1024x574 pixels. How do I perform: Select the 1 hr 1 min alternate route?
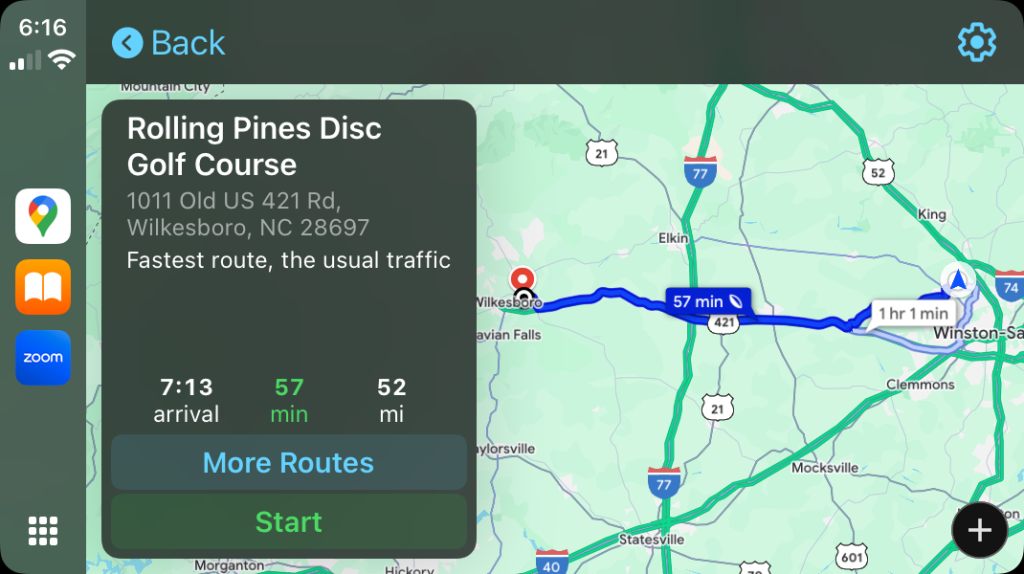click(913, 314)
